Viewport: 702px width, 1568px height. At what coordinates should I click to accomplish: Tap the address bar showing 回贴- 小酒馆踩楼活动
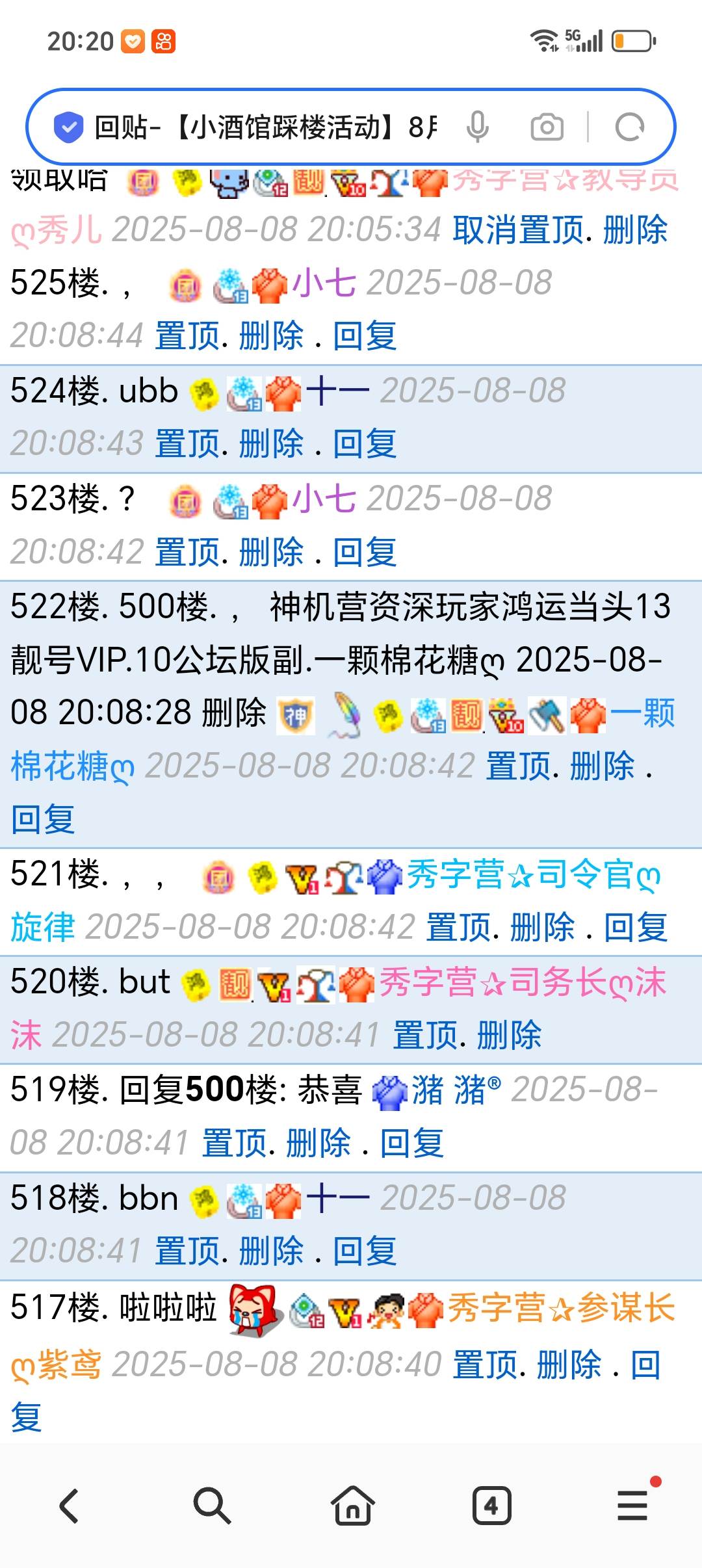[x=260, y=127]
